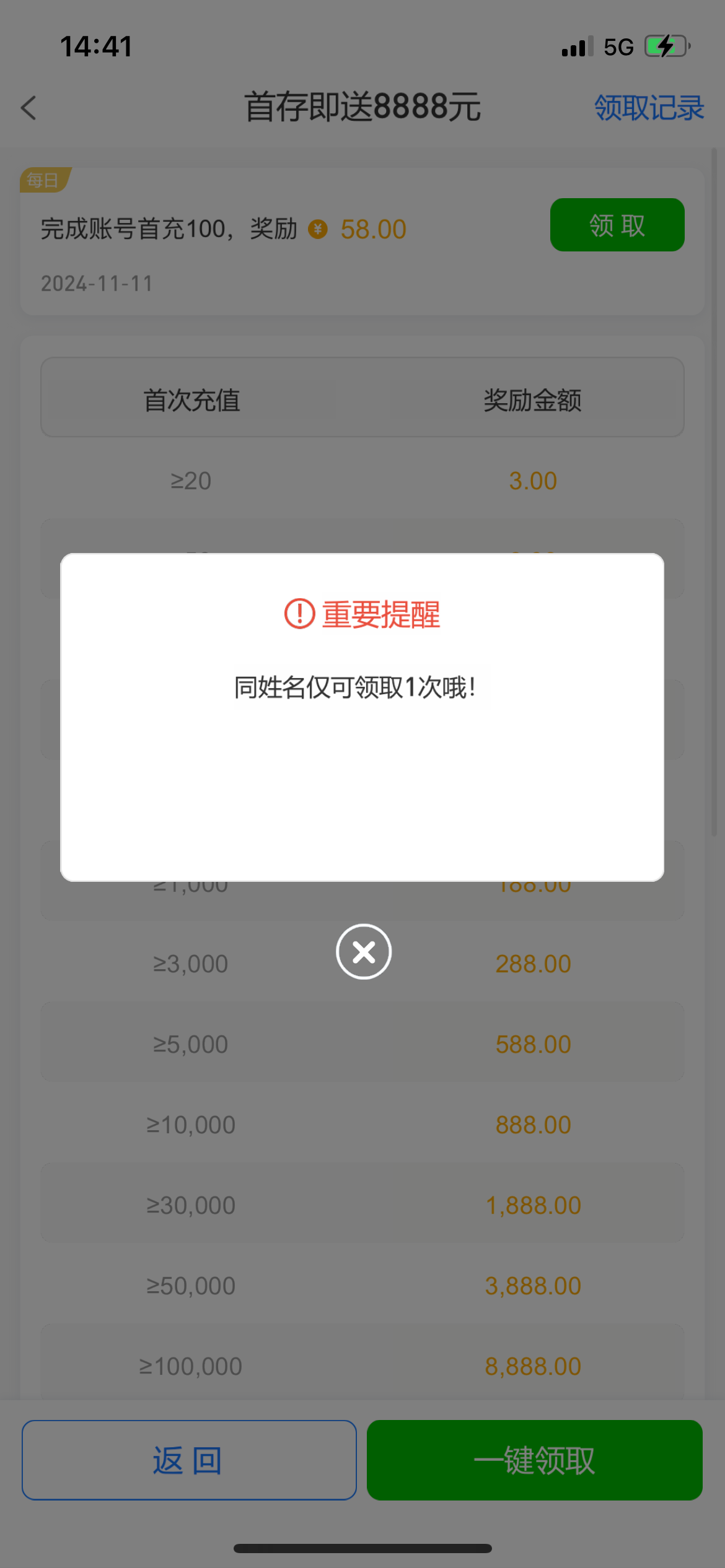Open 领取记录 claim history
The height and width of the screenshot is (1568, 725).
click(x=649, y=108)
